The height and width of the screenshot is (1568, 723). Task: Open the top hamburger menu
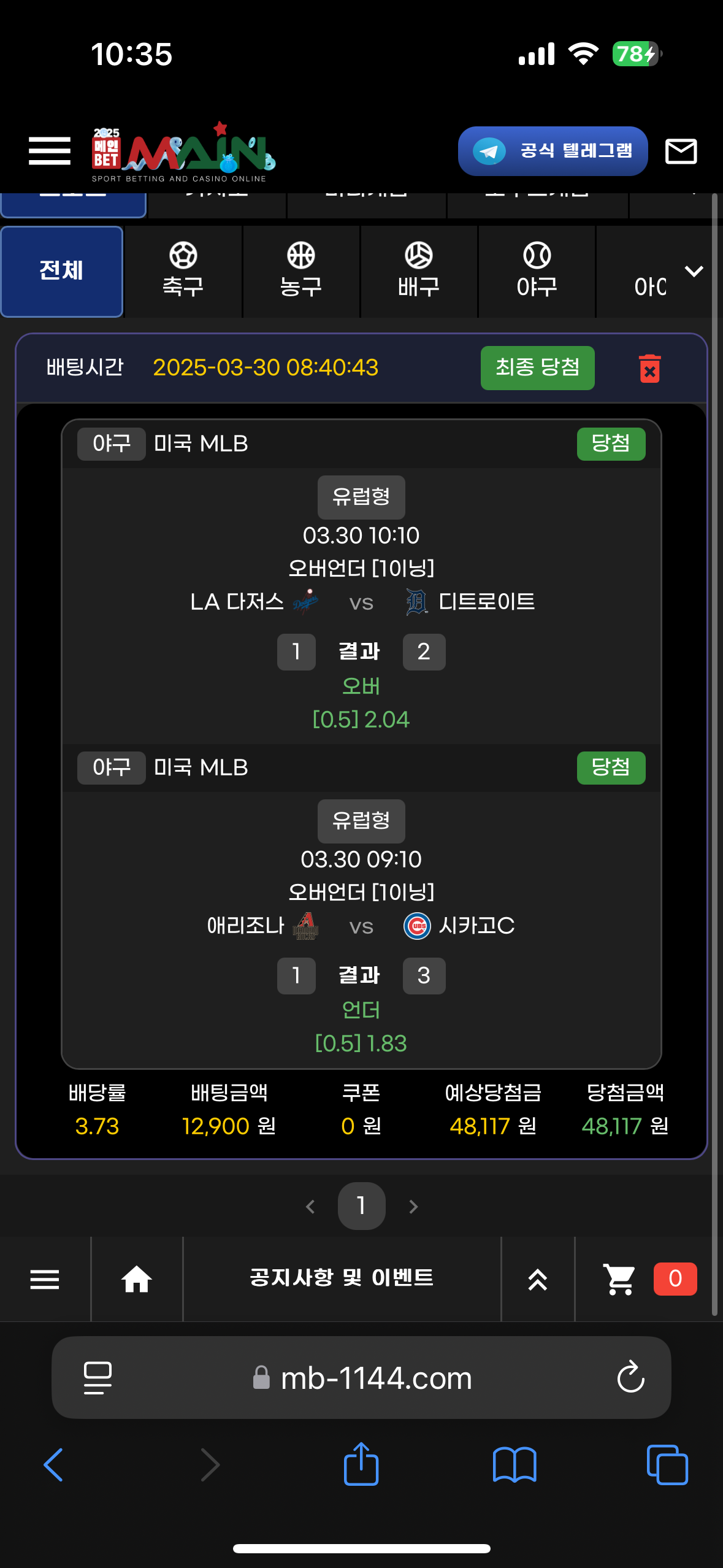tap(50, 151)
